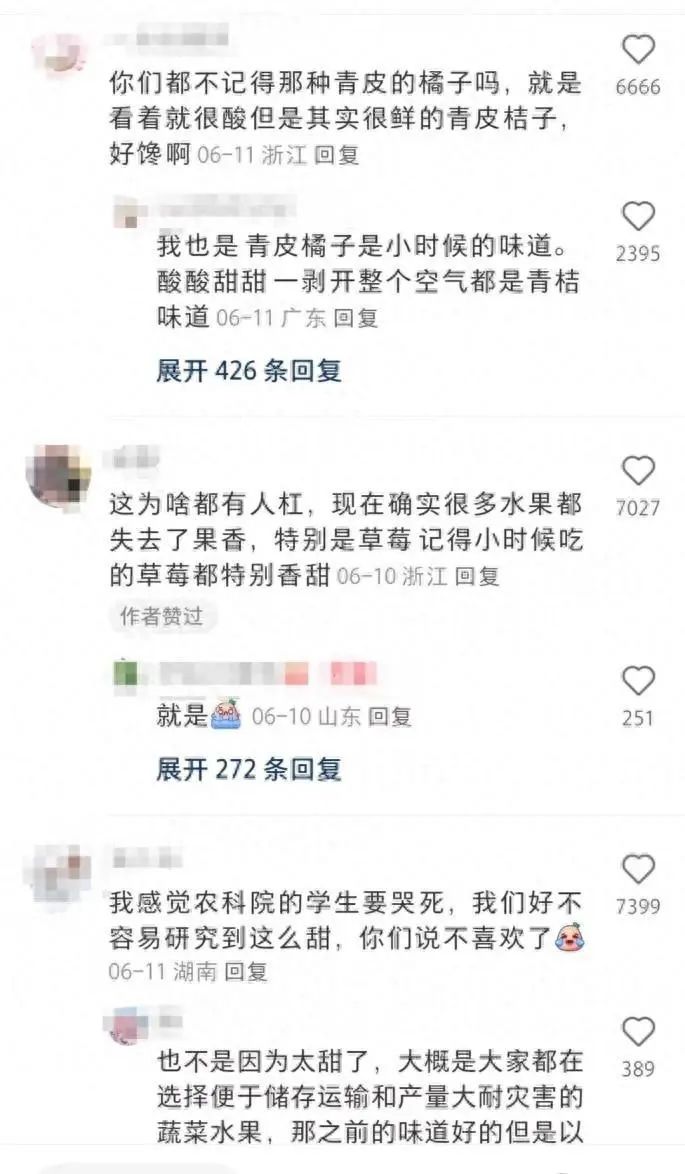Like the comment about 农科院的学生
Screen dimensions: 685x1174
638,870
